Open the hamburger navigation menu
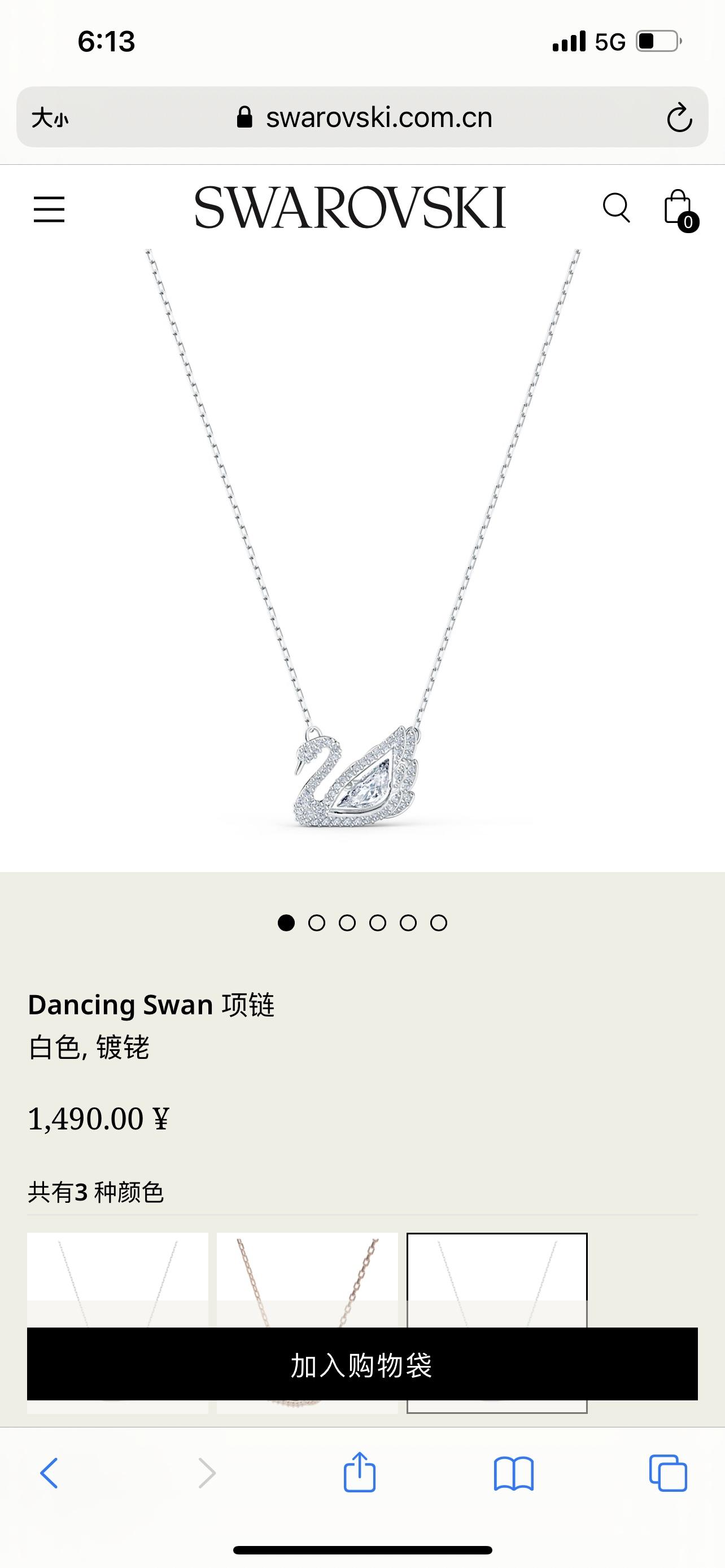Screen dimensions: 725x1568 click(x=49, y=209)
